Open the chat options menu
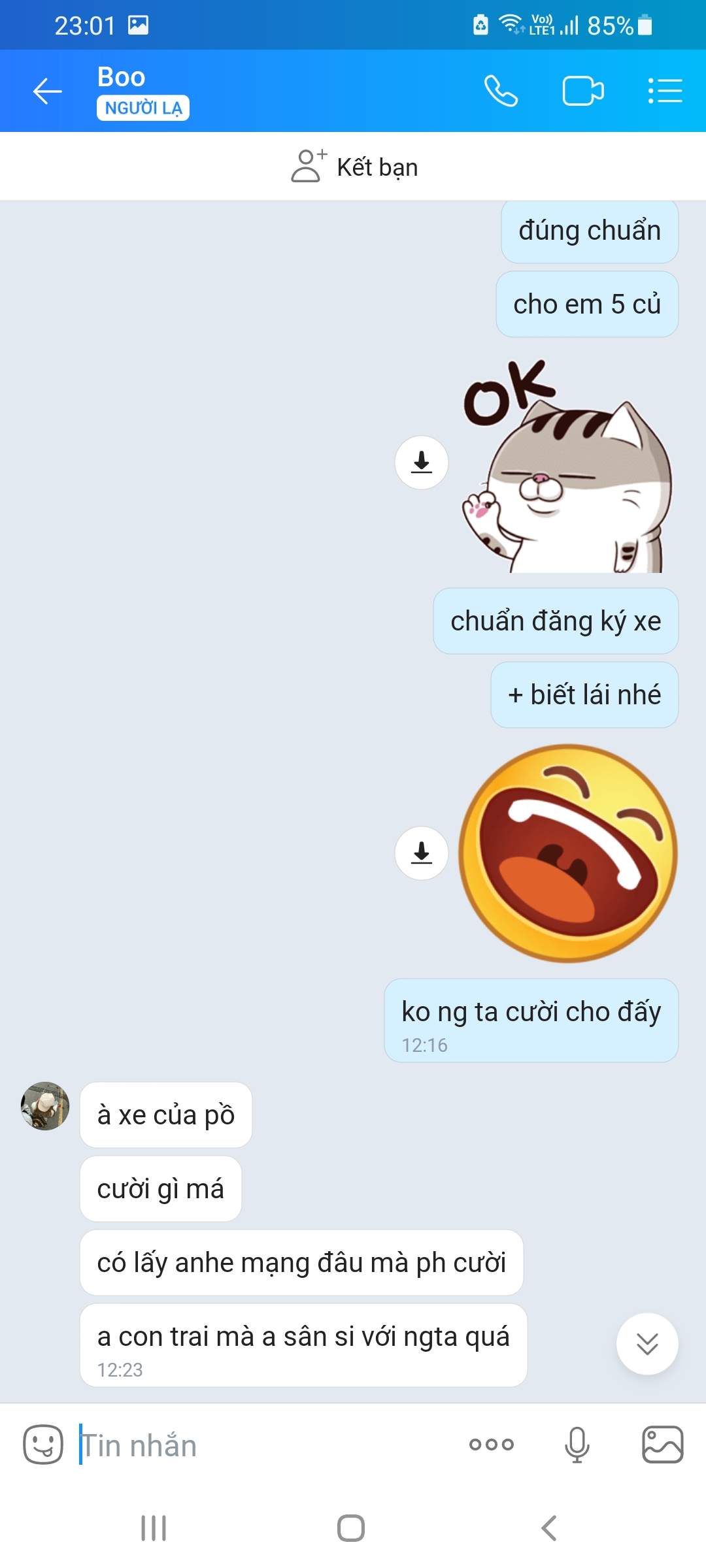 pyautogui.click(x=665, y=91)
